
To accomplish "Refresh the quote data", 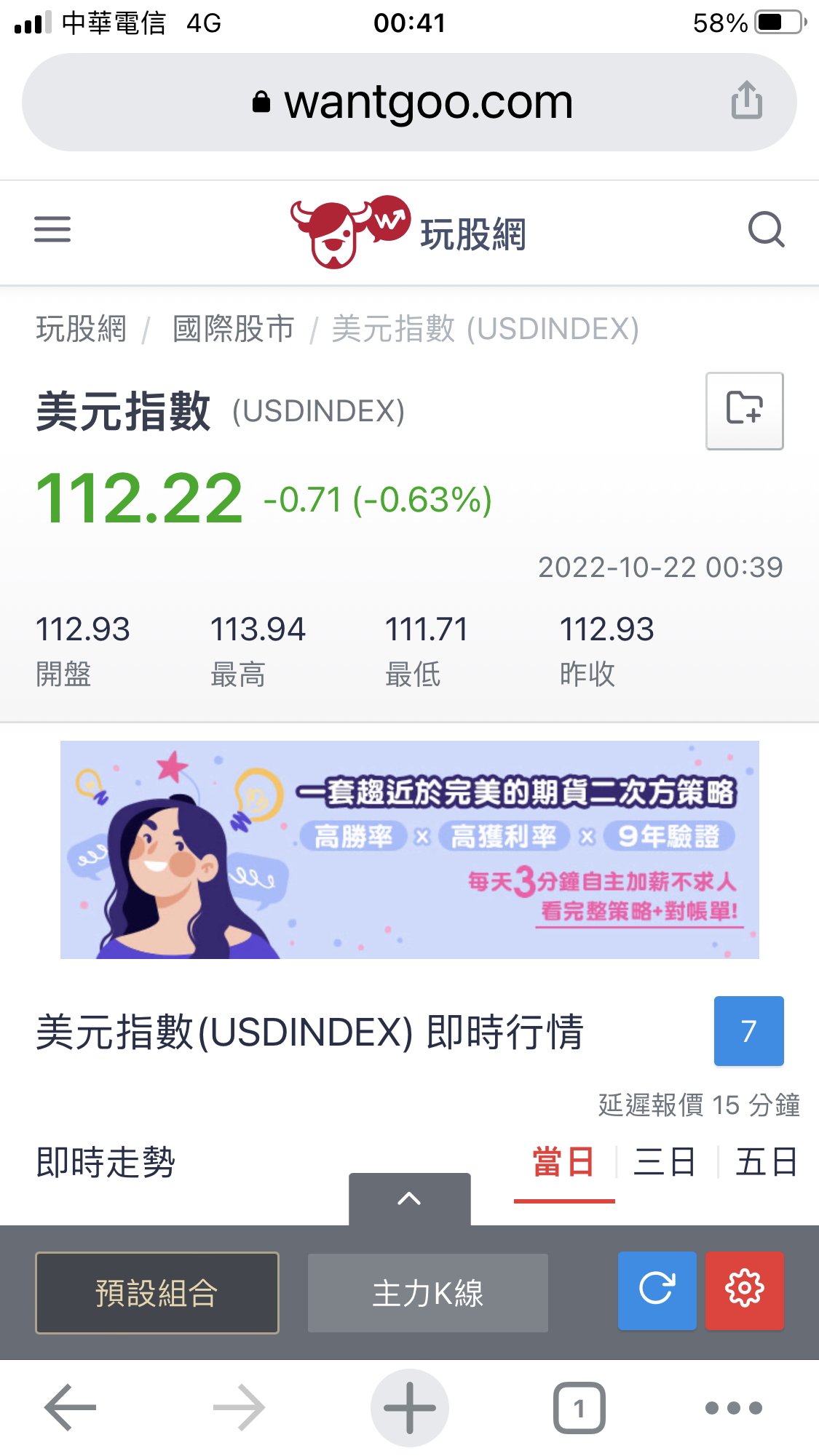I will coord(657,1290).
